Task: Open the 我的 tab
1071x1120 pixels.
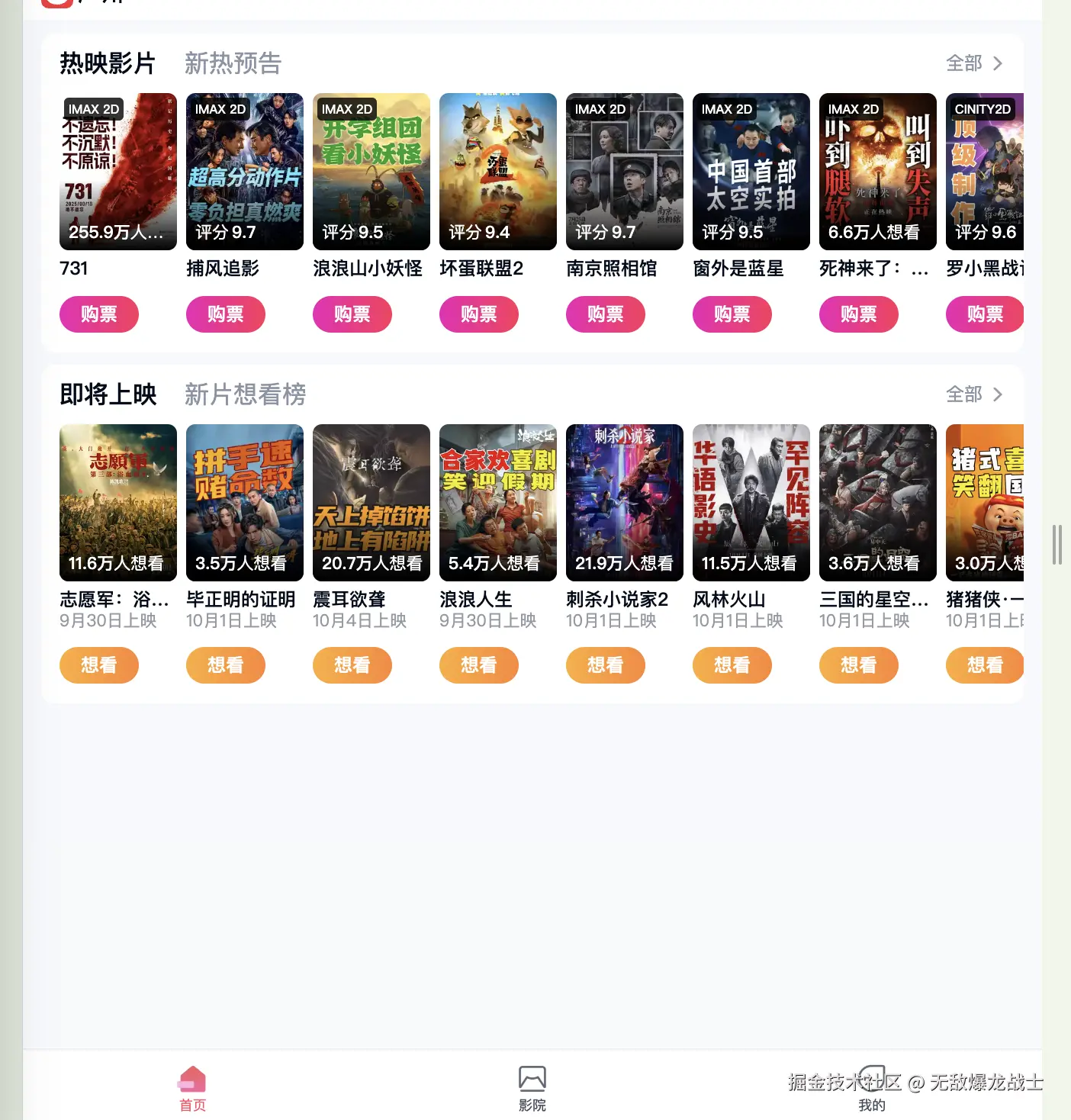Action: pos(871,1089)
